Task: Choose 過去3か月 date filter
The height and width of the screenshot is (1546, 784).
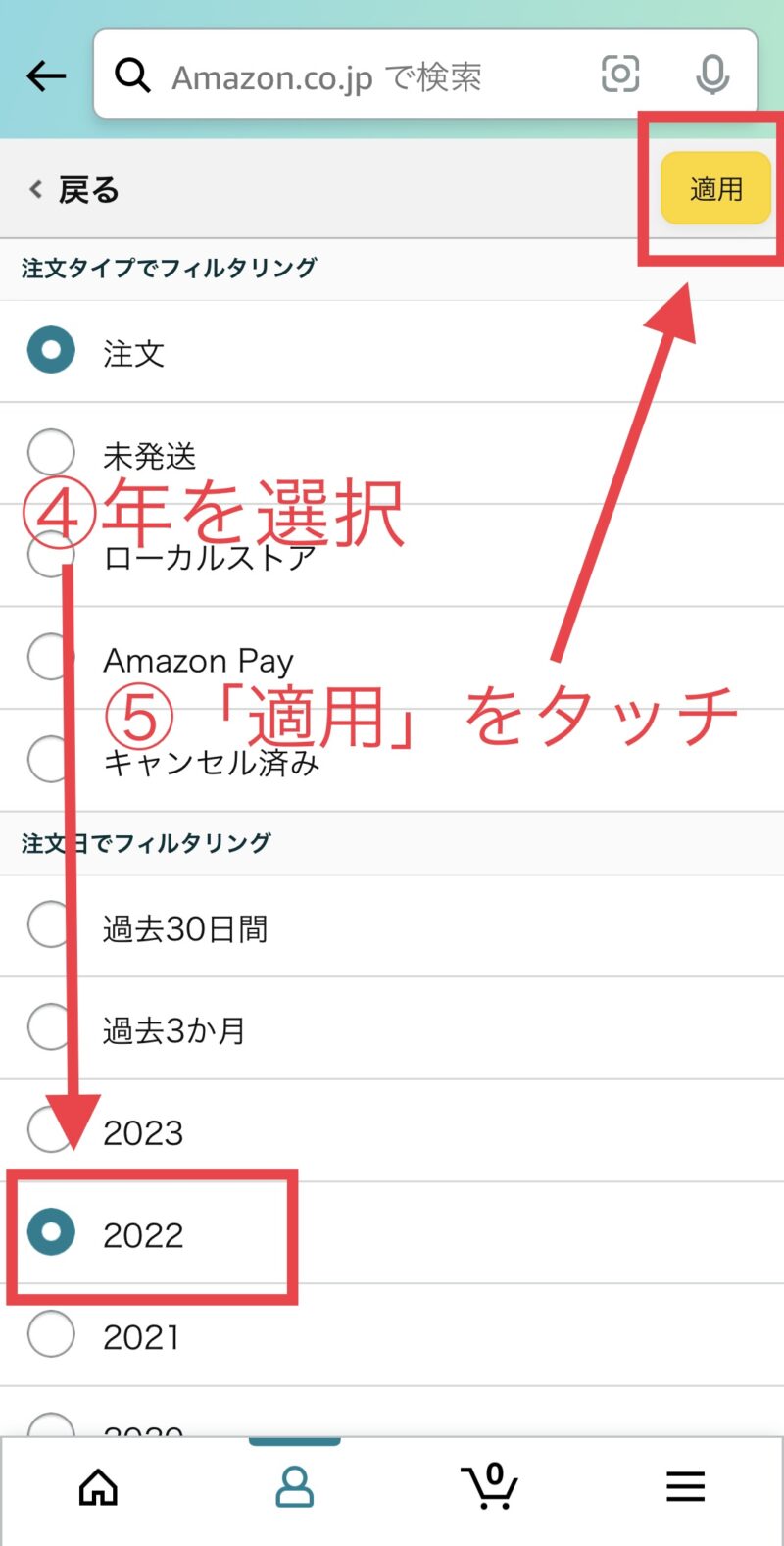Action: pos(51,1027)
